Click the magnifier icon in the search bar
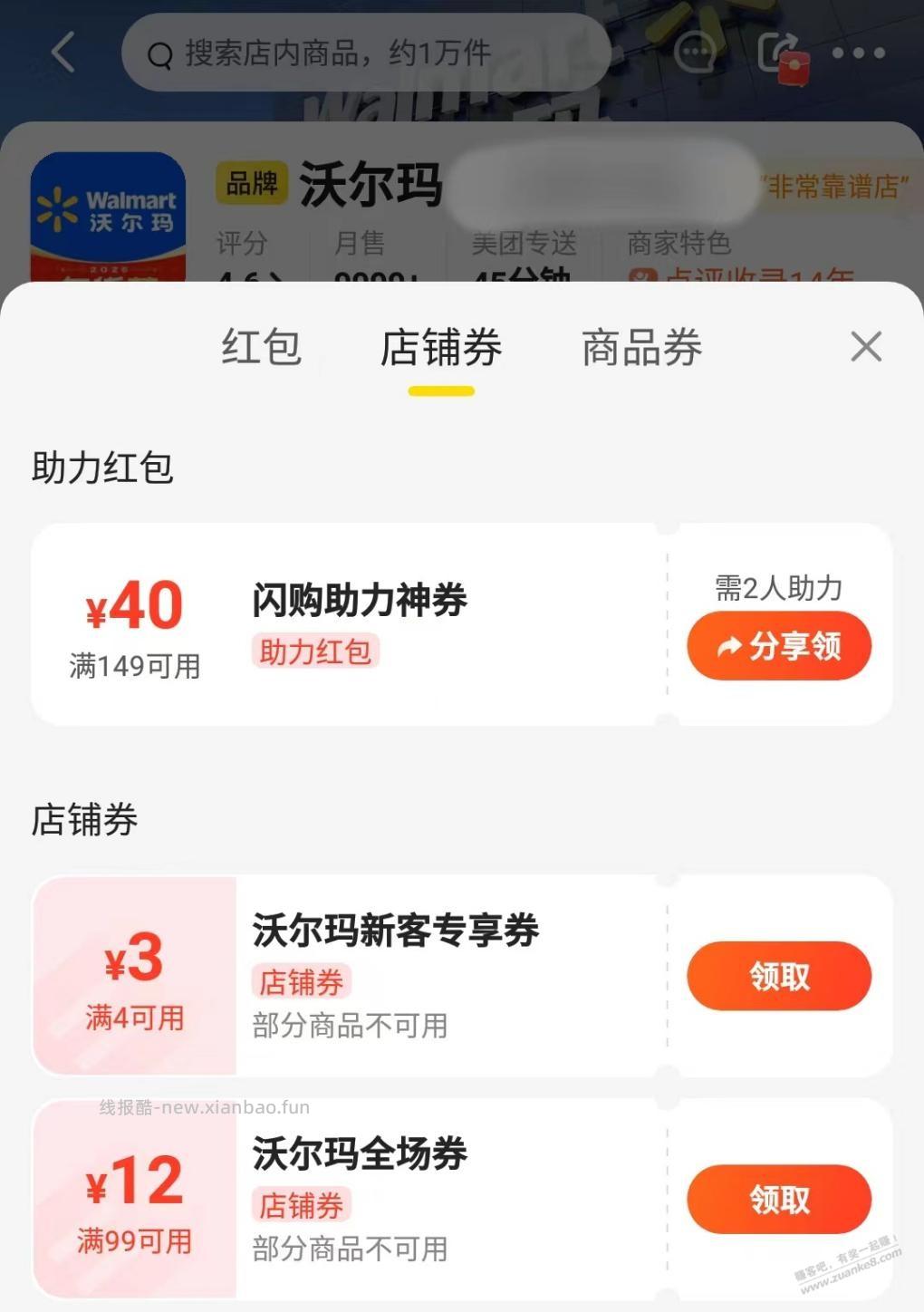Screen dimensions: 924x1312 click(160, 54)
